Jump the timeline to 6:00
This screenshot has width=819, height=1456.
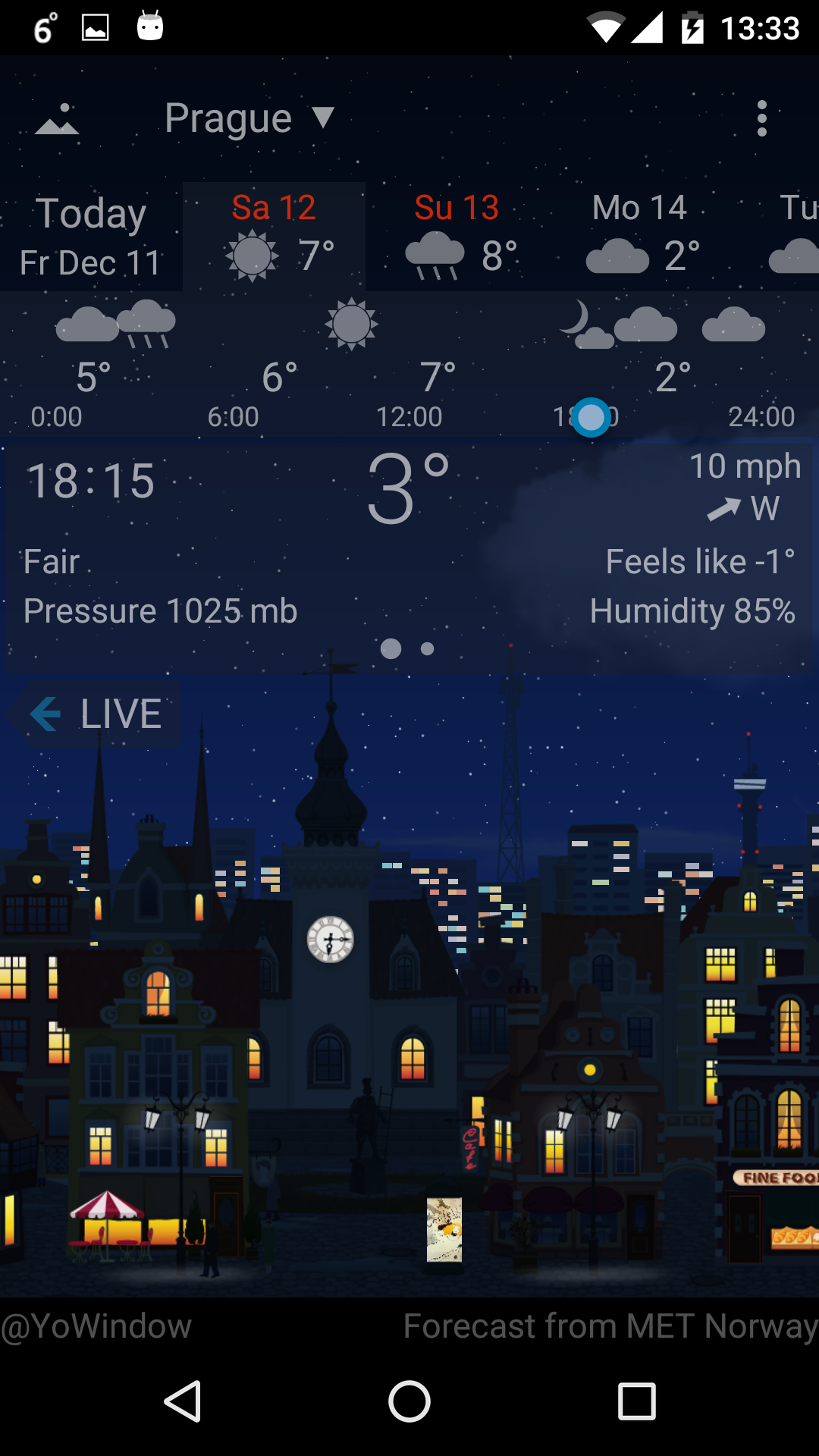click(234, 416)
